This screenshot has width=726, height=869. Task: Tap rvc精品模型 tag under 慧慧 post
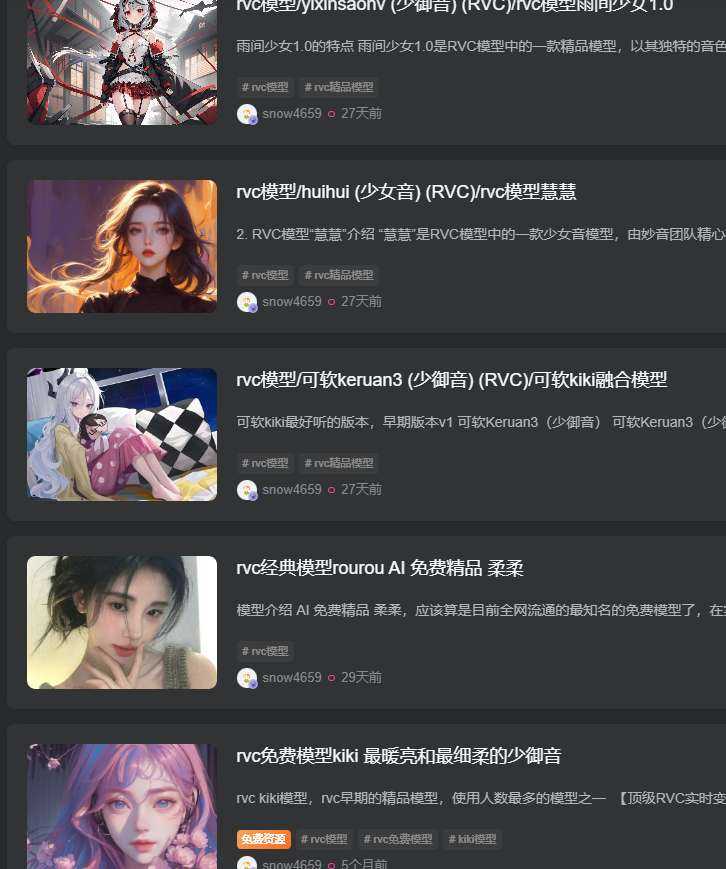(339, 275)
